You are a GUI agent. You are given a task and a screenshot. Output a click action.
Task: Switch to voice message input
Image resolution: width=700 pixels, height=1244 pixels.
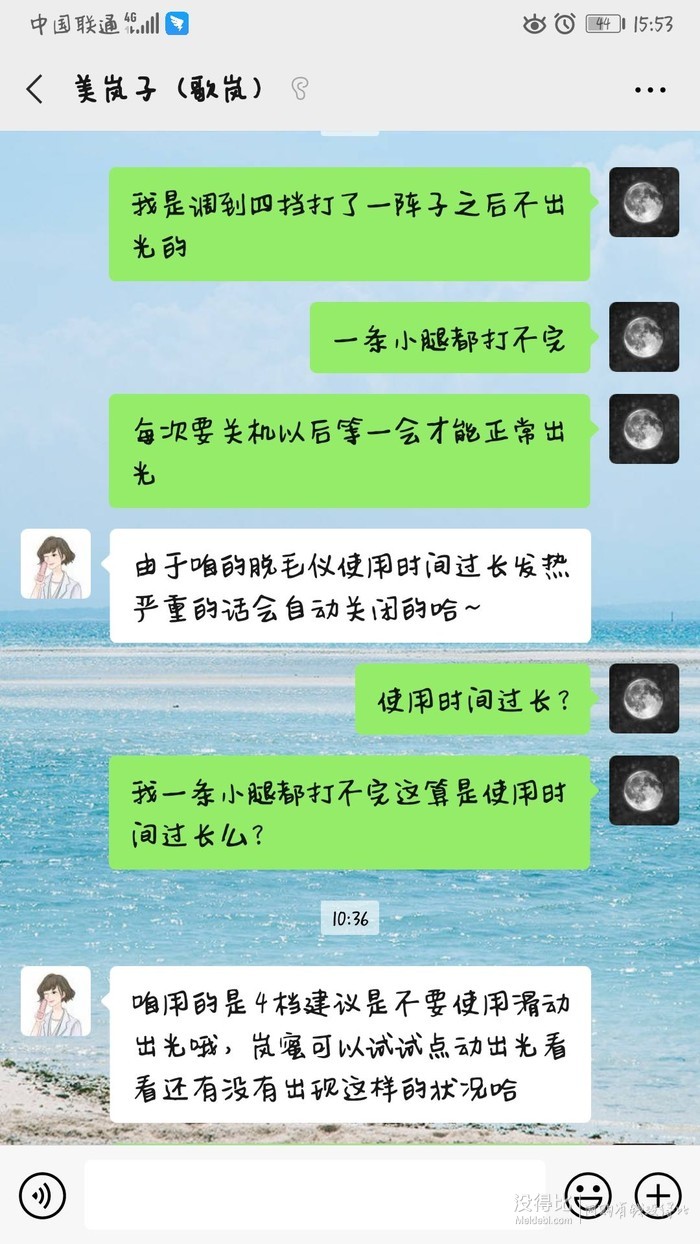[x=42, y=1194]
